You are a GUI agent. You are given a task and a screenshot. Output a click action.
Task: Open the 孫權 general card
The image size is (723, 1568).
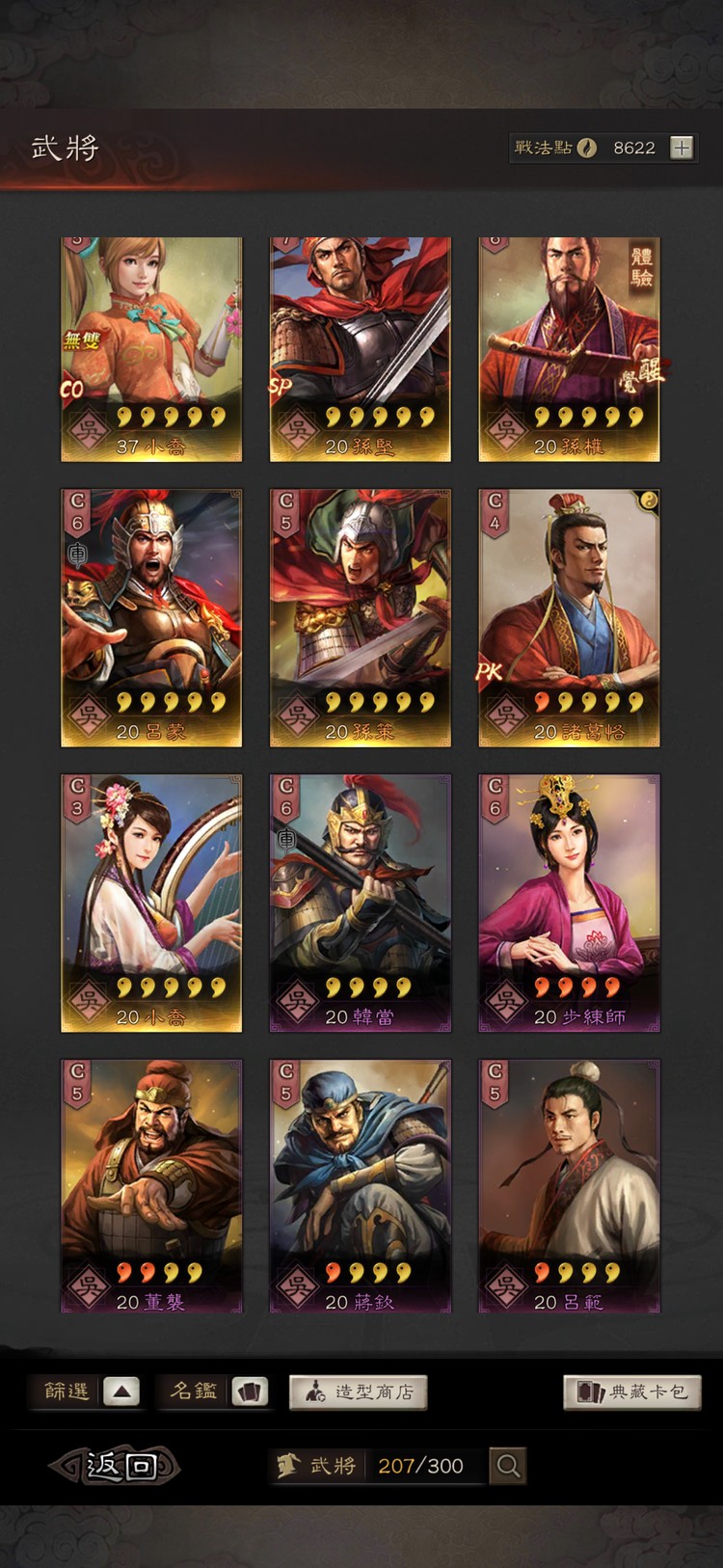pos(569,349)
